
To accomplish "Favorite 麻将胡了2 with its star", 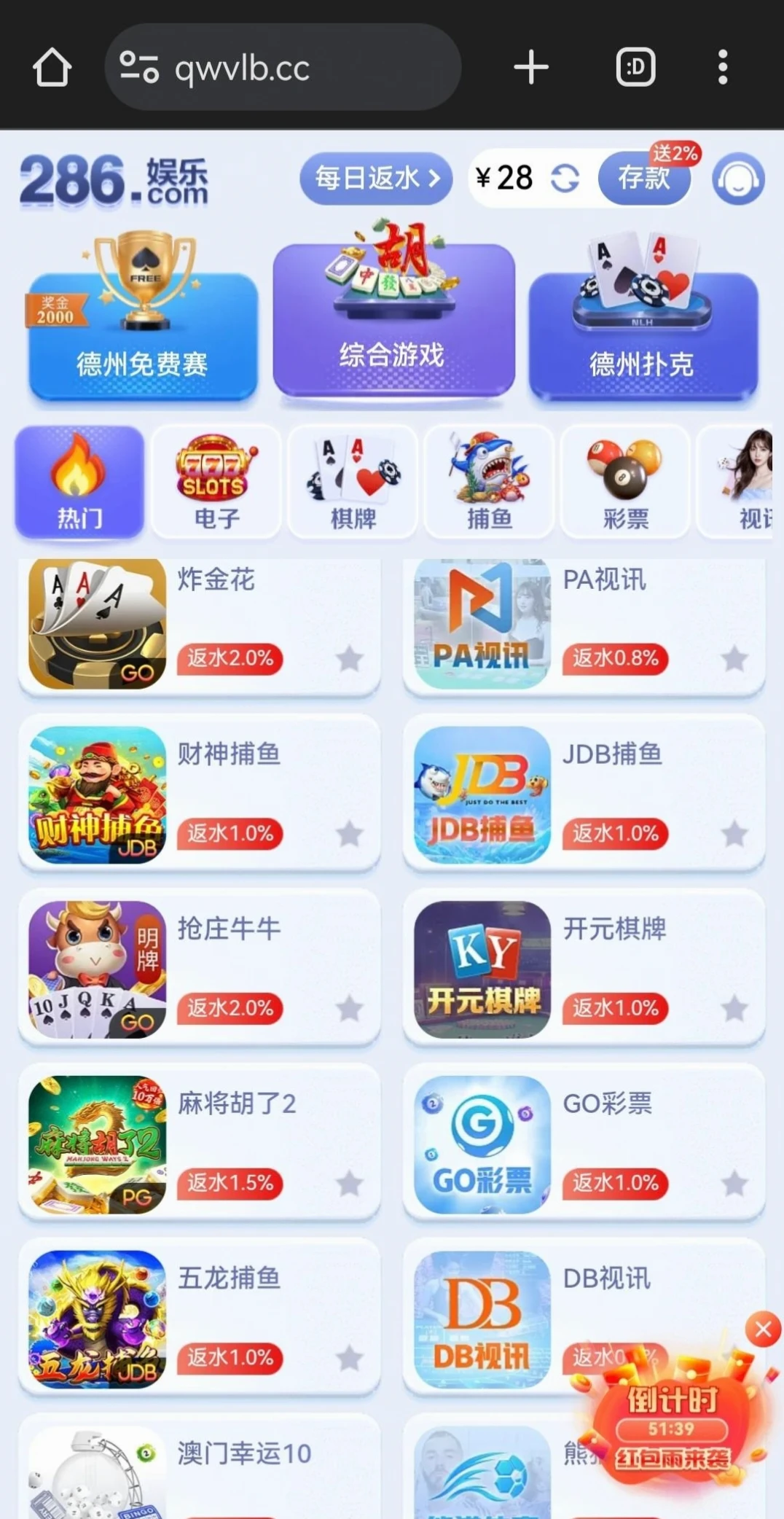I will click(x=350, y=1184).
